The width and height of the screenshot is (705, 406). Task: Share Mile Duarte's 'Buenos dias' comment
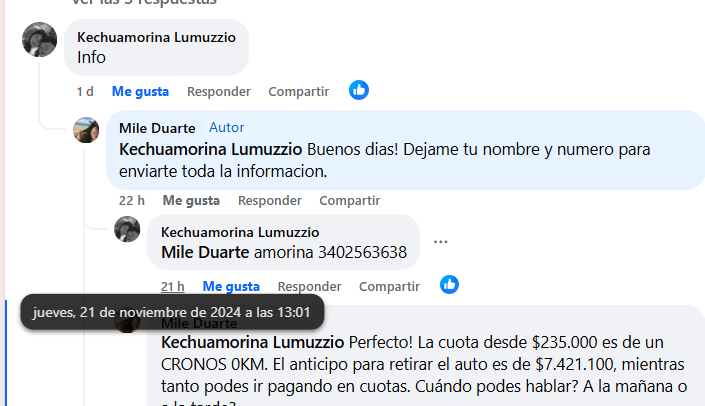click(x=349, y=200)
